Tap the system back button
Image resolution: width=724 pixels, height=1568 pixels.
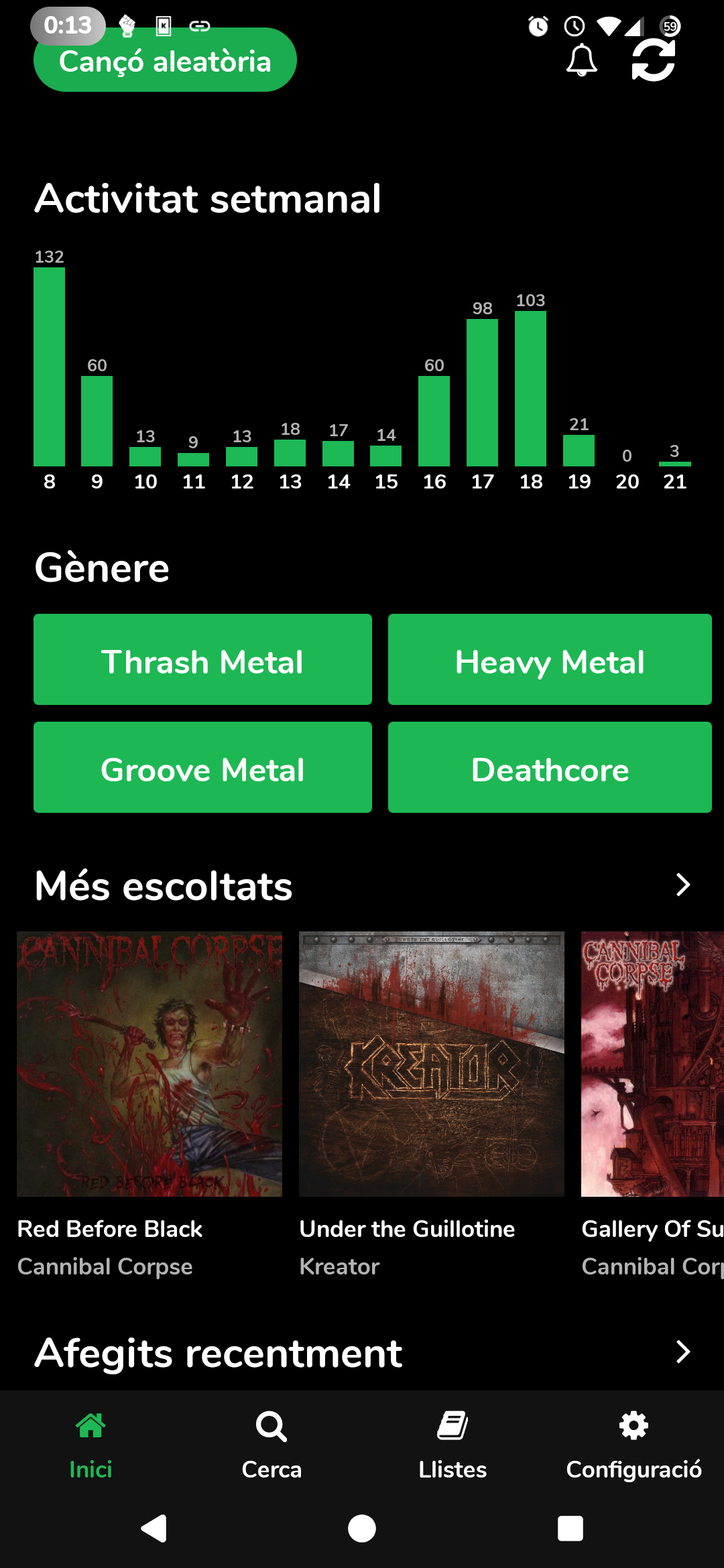click(x=154, y=1528)
